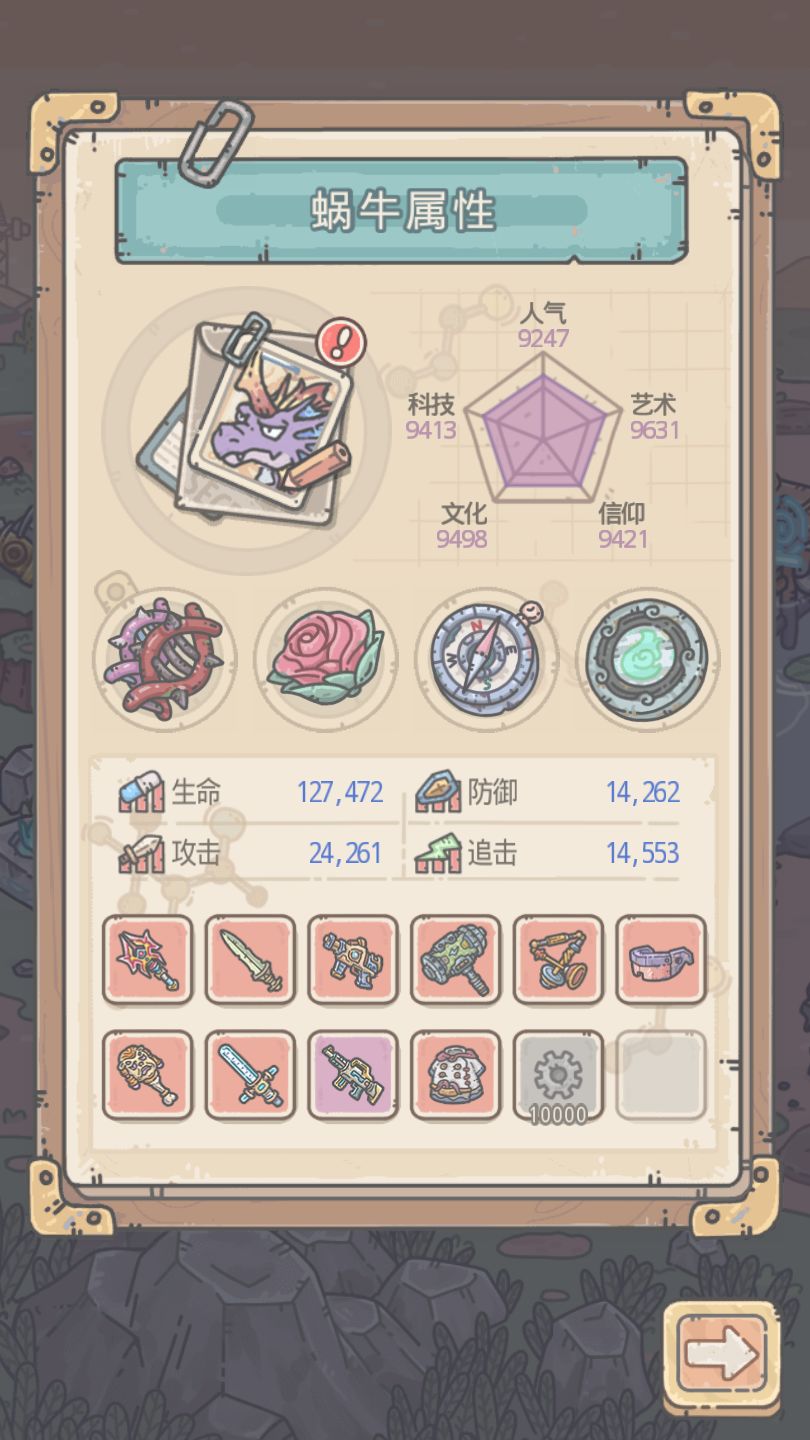The width and height of the screenshot is (810, 1440).
Task: Go to the next page with arrow button
Action: [722, 1356]
